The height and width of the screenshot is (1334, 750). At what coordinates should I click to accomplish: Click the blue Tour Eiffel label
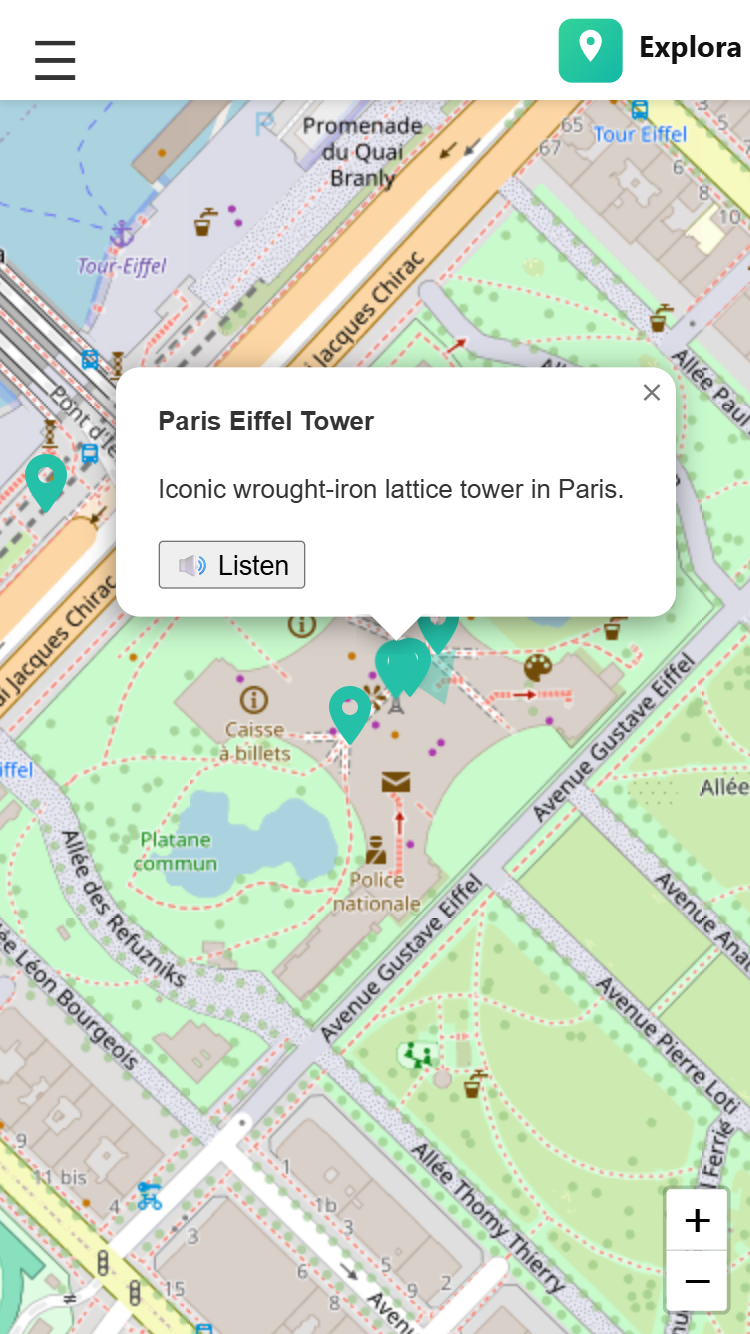[x=640, y=134]
